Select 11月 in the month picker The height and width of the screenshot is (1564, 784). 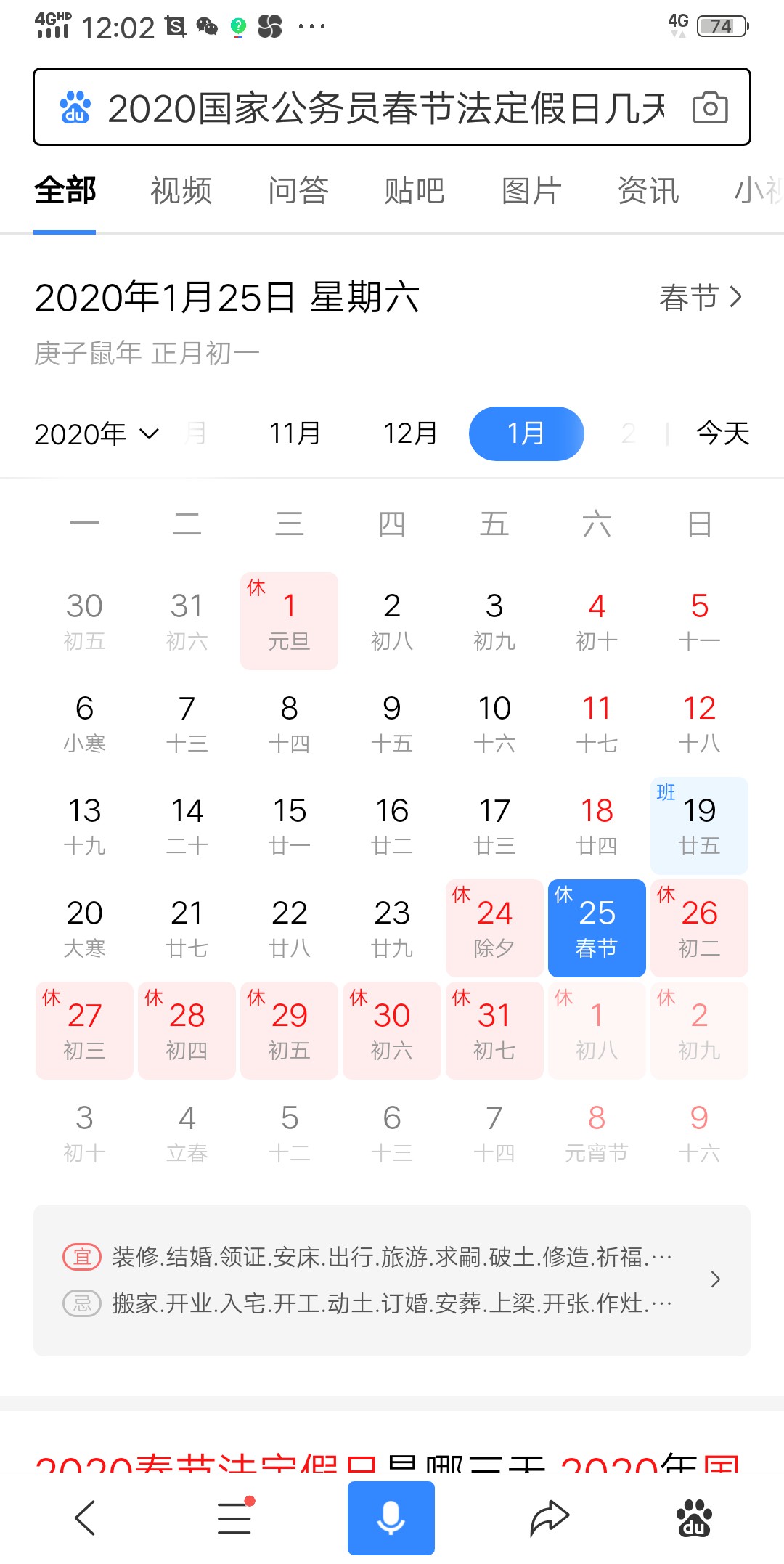(x=295, y=433)
